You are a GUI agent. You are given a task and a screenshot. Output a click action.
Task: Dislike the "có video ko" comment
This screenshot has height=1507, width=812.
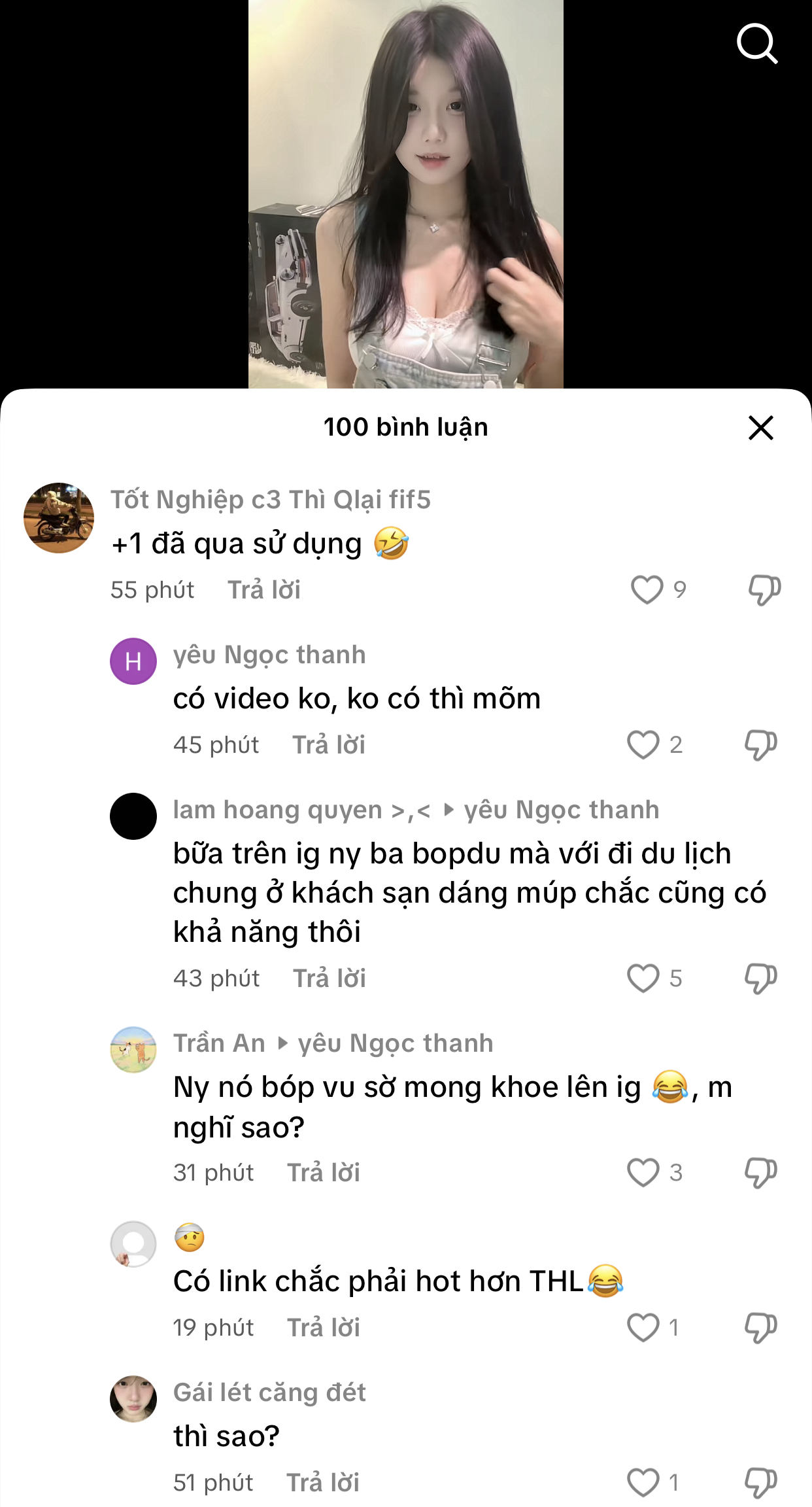(x=760, y=744)
